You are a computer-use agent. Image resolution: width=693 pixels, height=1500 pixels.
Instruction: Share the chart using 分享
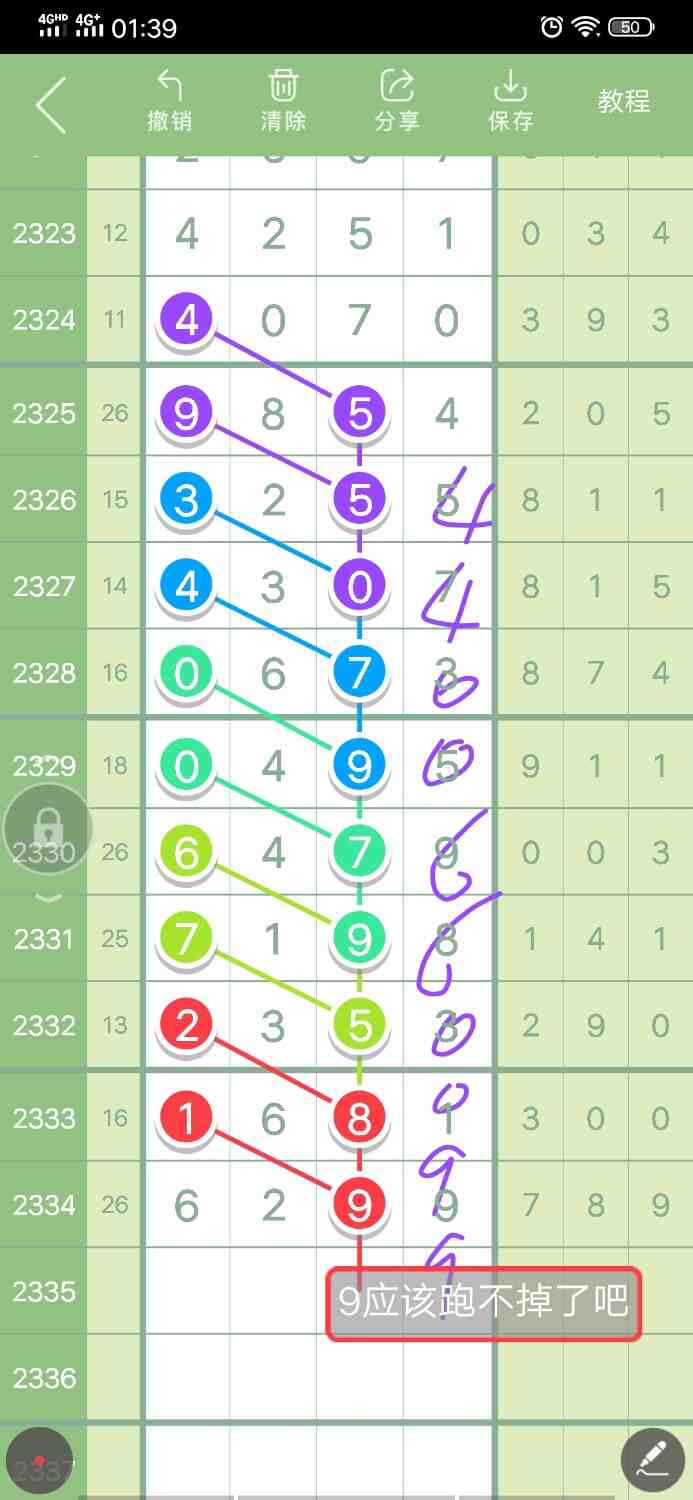tap(397, 102)
